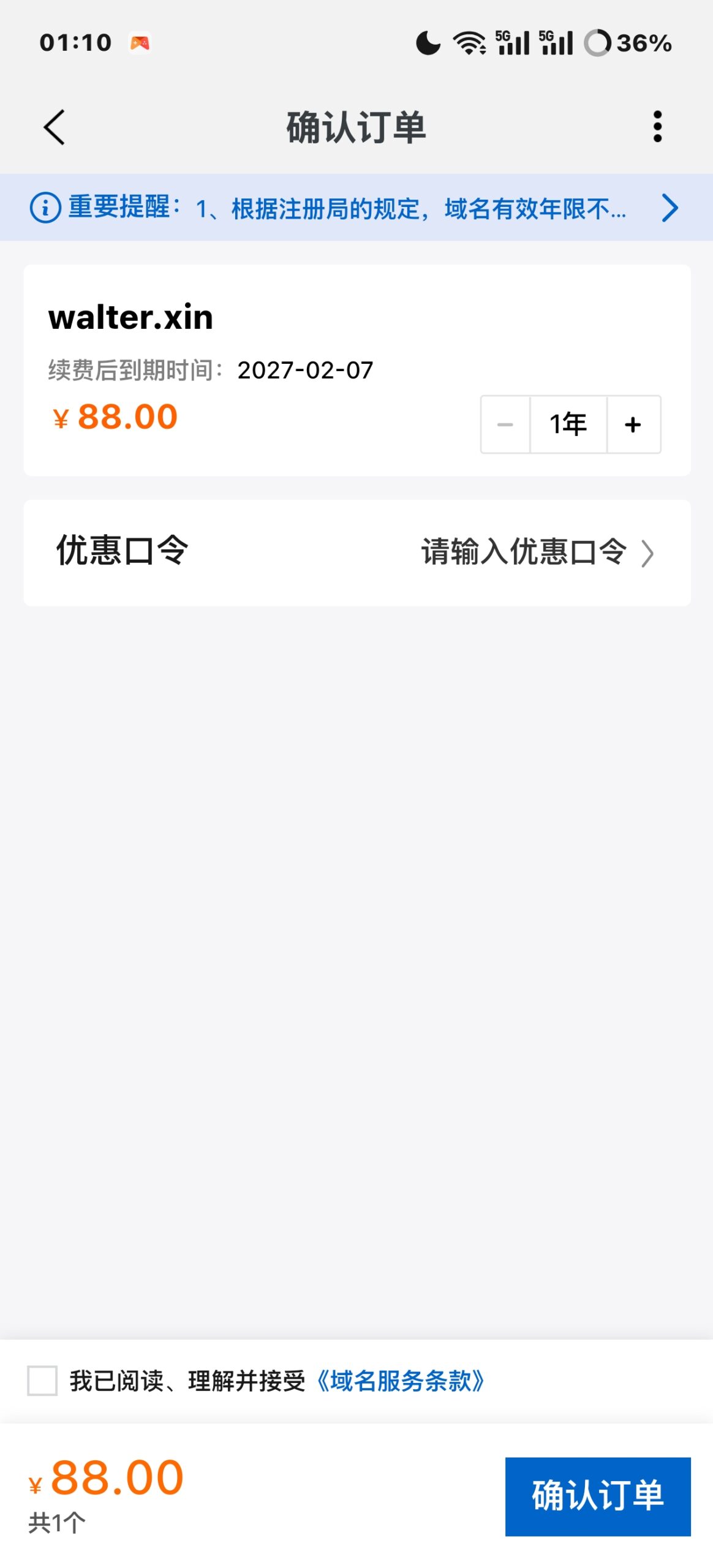This screenshot has width=713, height=1568.
Task: Check the box to accept the terms
Action: click(x=42, y=1381)
